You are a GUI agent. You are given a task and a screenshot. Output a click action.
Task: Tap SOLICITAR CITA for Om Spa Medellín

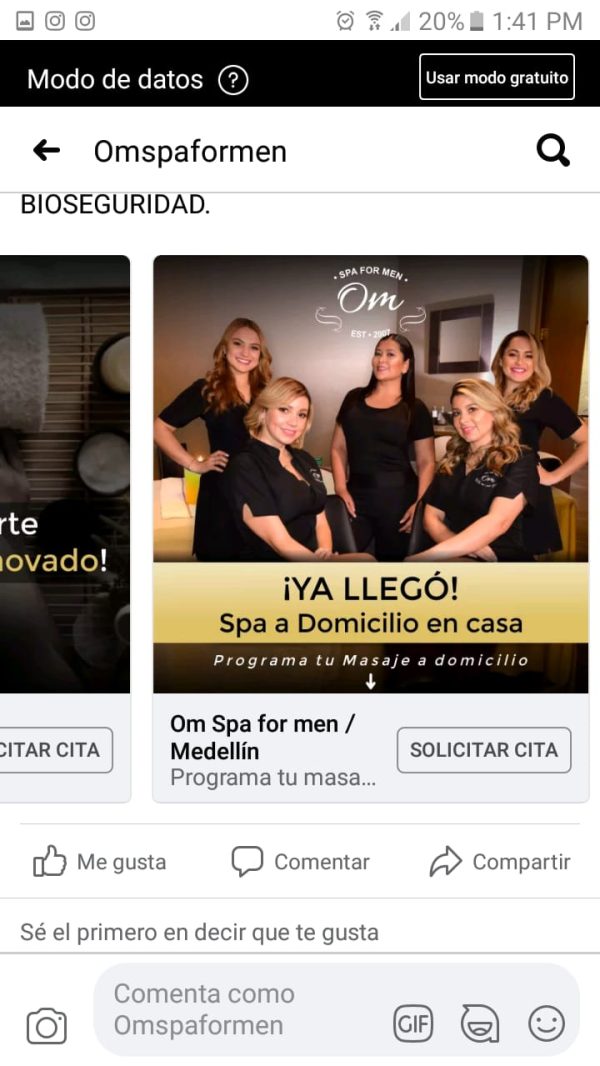pos(484,750)
